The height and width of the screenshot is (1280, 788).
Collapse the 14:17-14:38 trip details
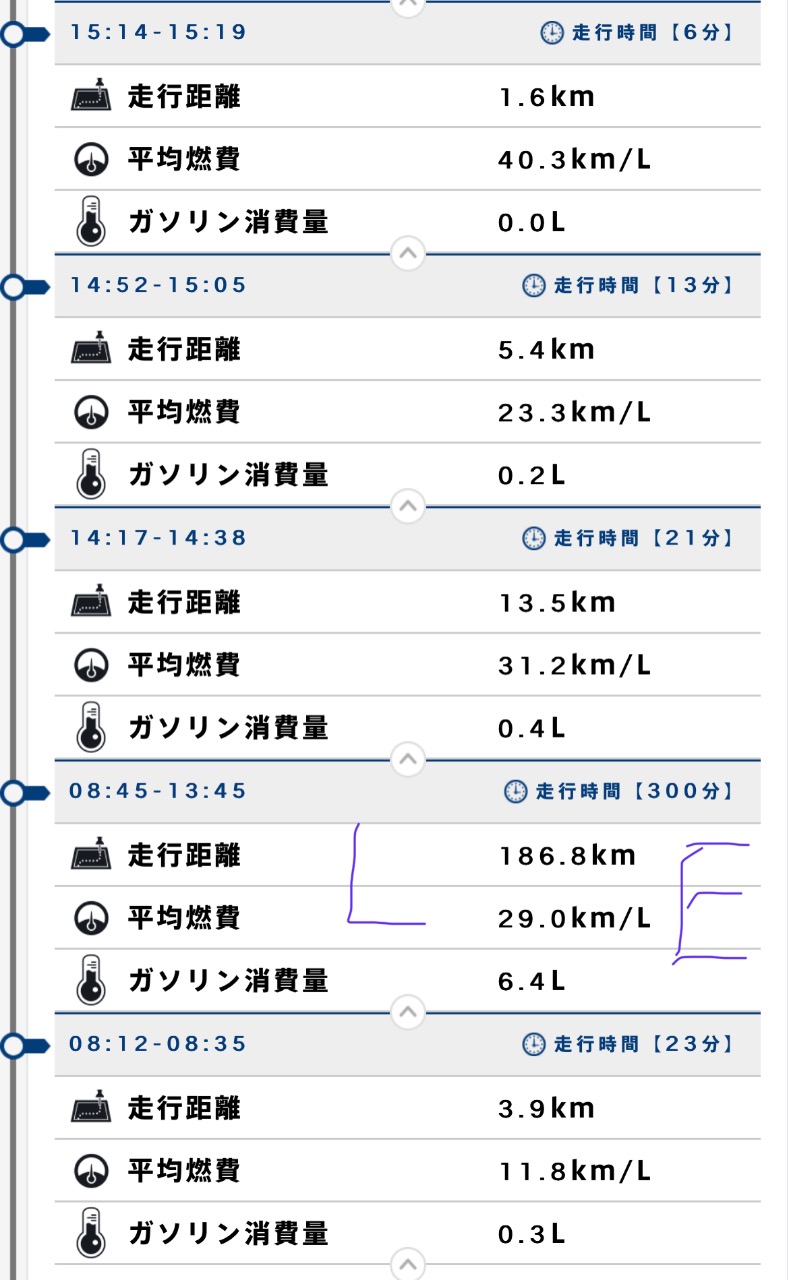pyautogui.click(x=406, y=758)
